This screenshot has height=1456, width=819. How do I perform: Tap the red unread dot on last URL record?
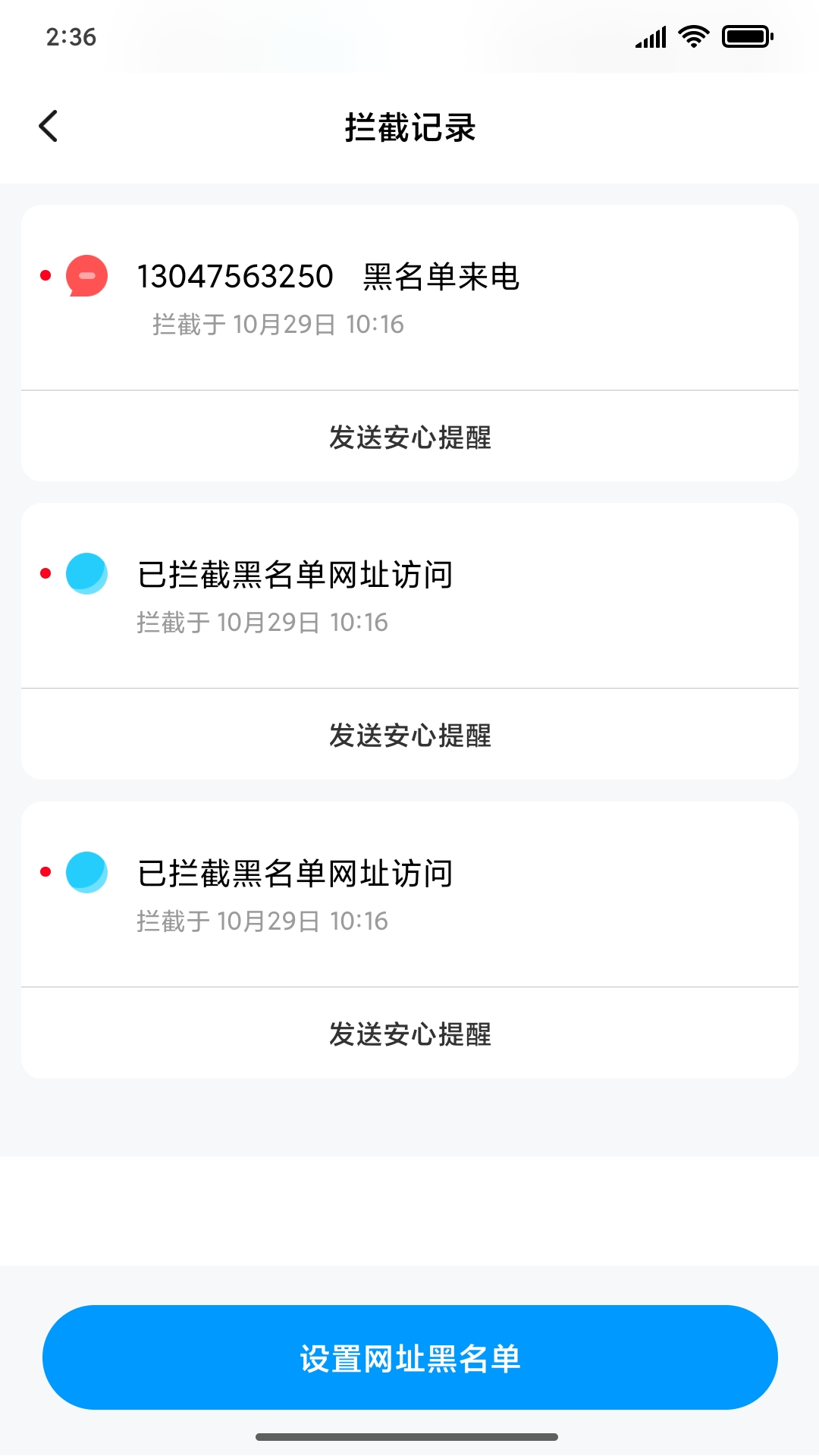[x=45, y=873]
